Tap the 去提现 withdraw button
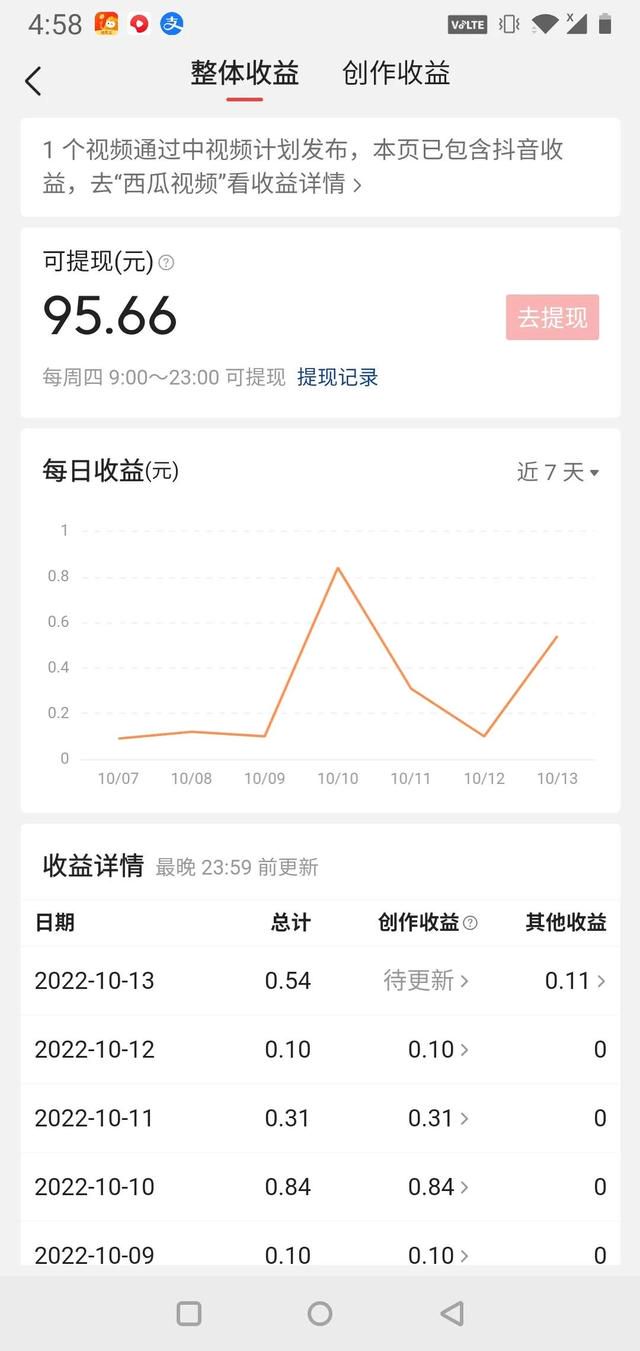Image resolution: width=640 pixels, height=1351 pixels. point(552,318)
